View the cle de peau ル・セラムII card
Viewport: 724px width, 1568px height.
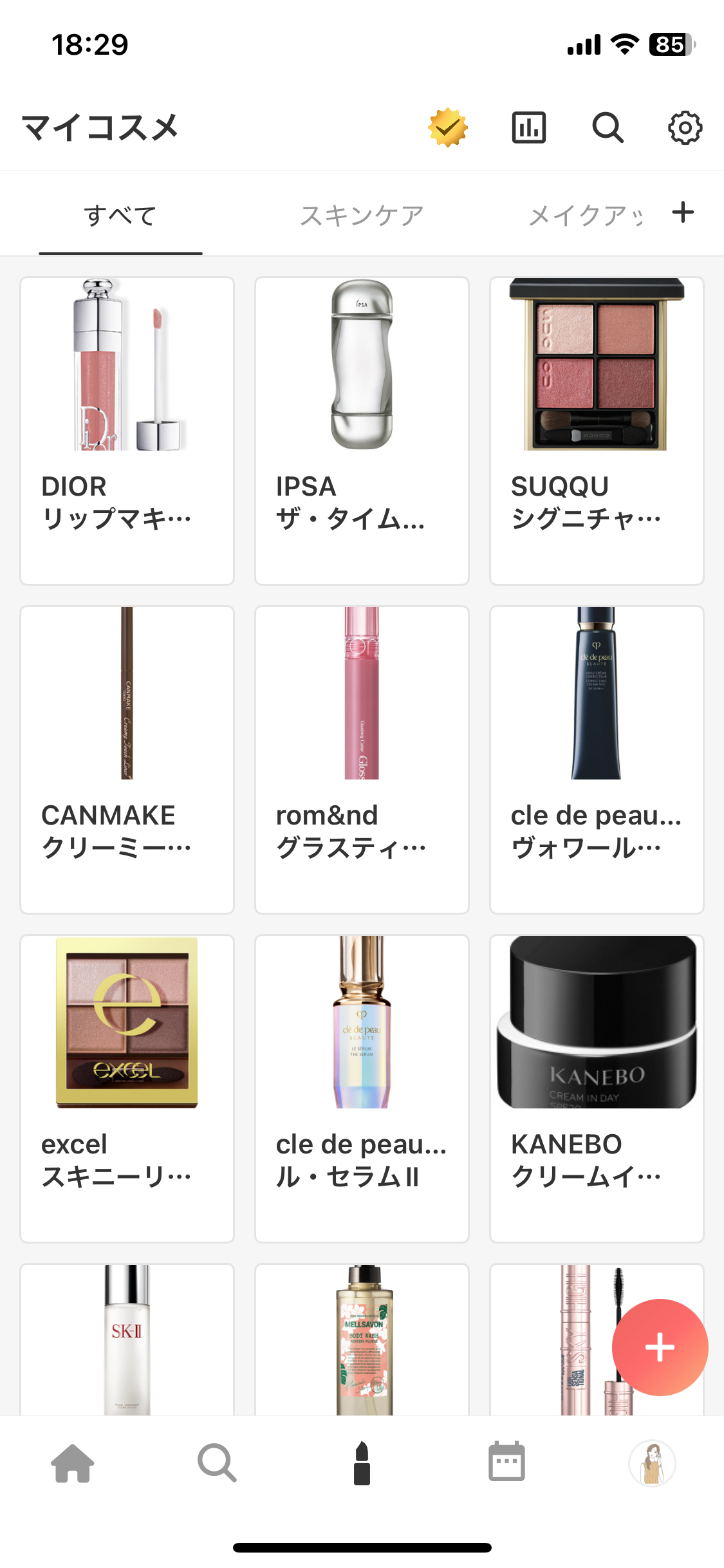(362, 1088)
